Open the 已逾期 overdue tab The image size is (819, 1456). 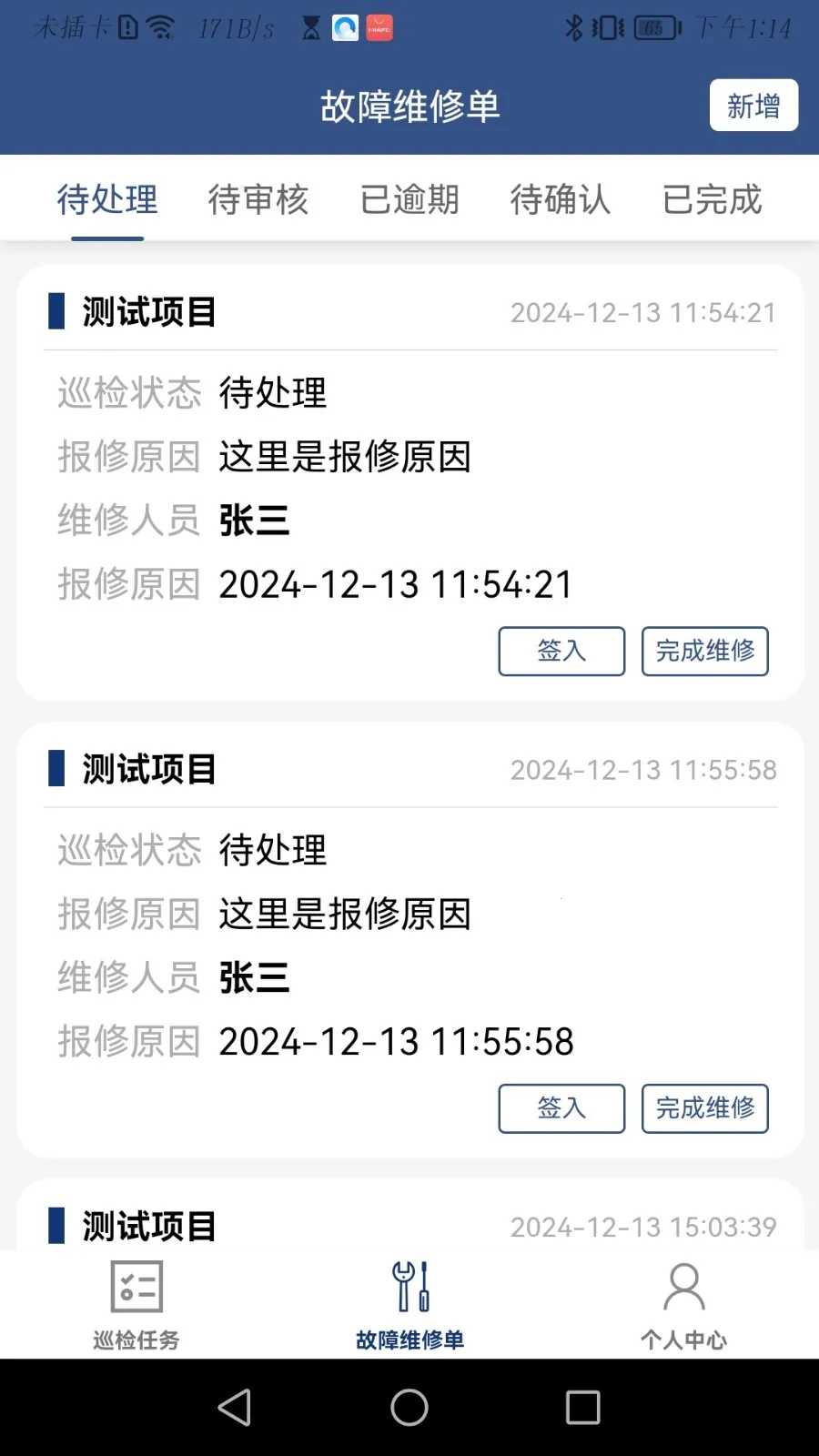409,200
